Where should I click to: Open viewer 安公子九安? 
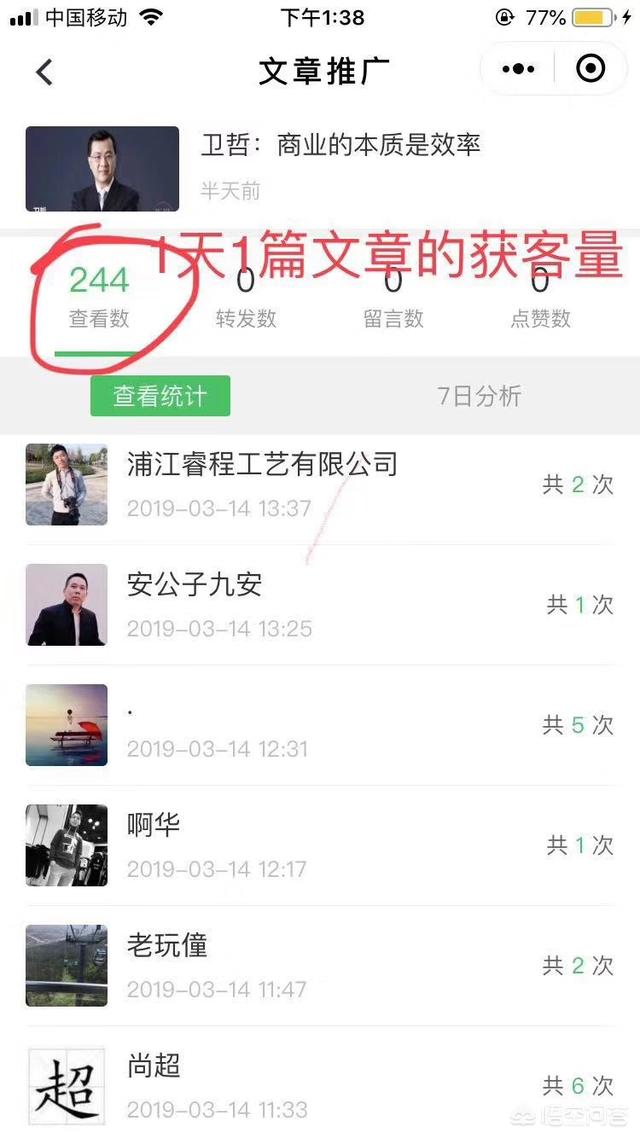click(x=320, y=605)
